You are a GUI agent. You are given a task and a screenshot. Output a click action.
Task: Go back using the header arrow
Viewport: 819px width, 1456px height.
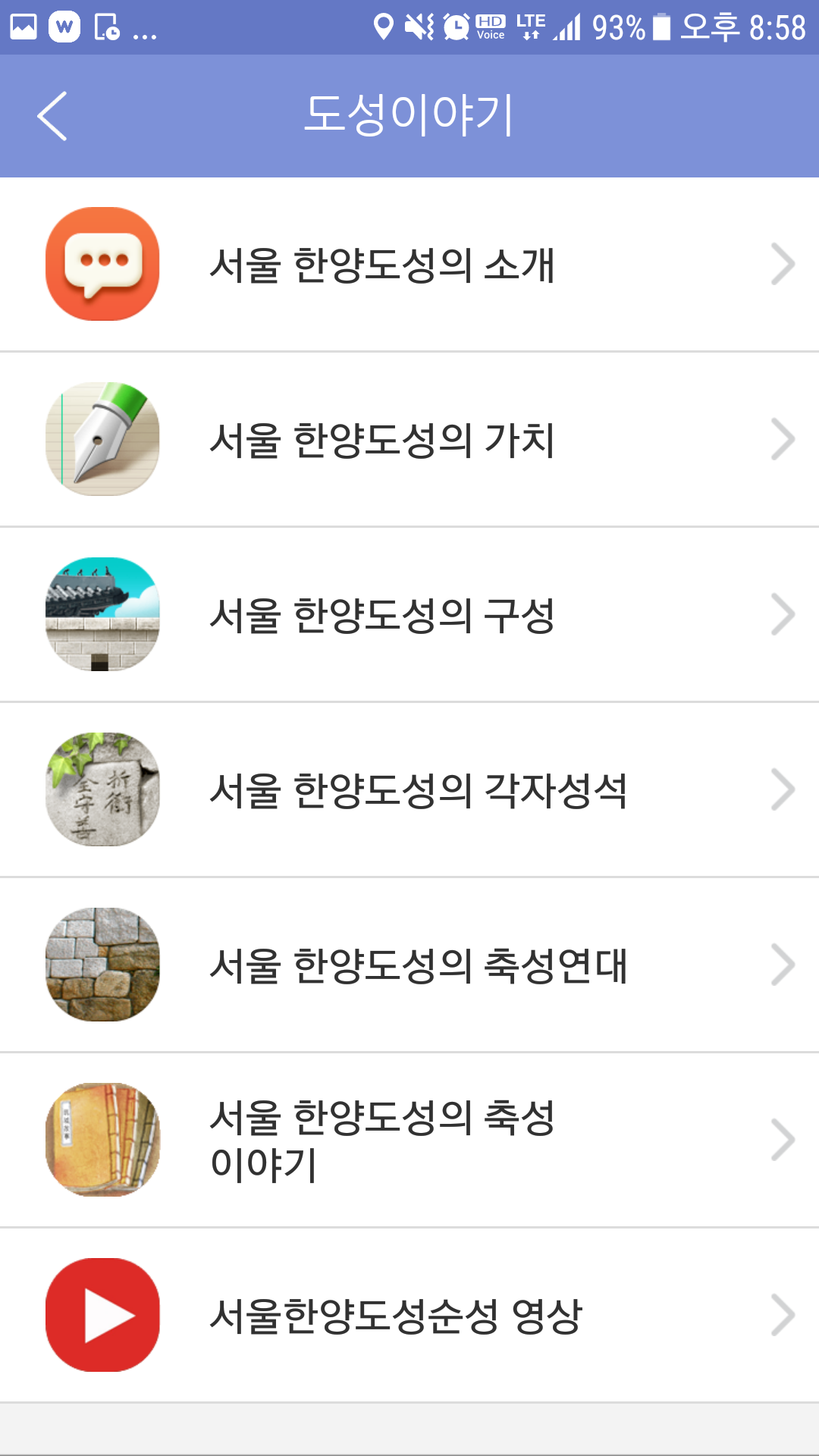tap(52, 116)
